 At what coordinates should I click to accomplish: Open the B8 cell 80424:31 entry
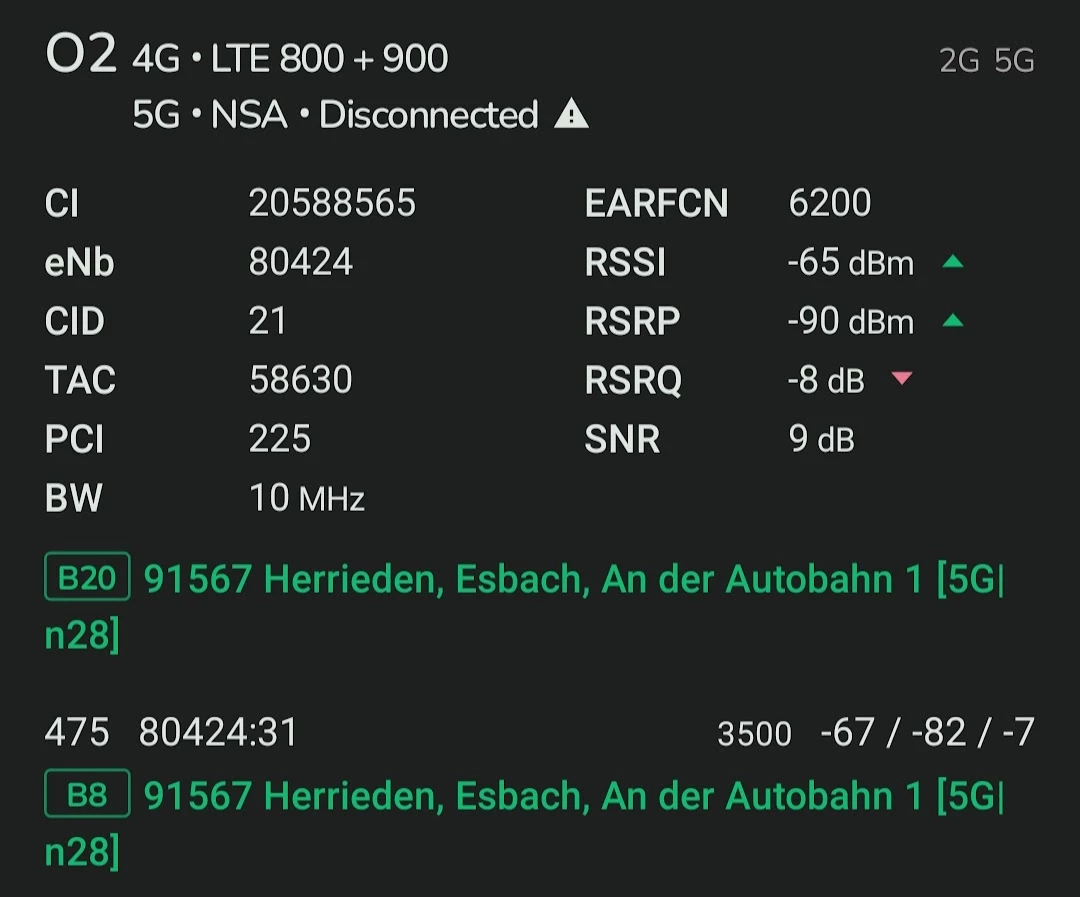(218, 734)
